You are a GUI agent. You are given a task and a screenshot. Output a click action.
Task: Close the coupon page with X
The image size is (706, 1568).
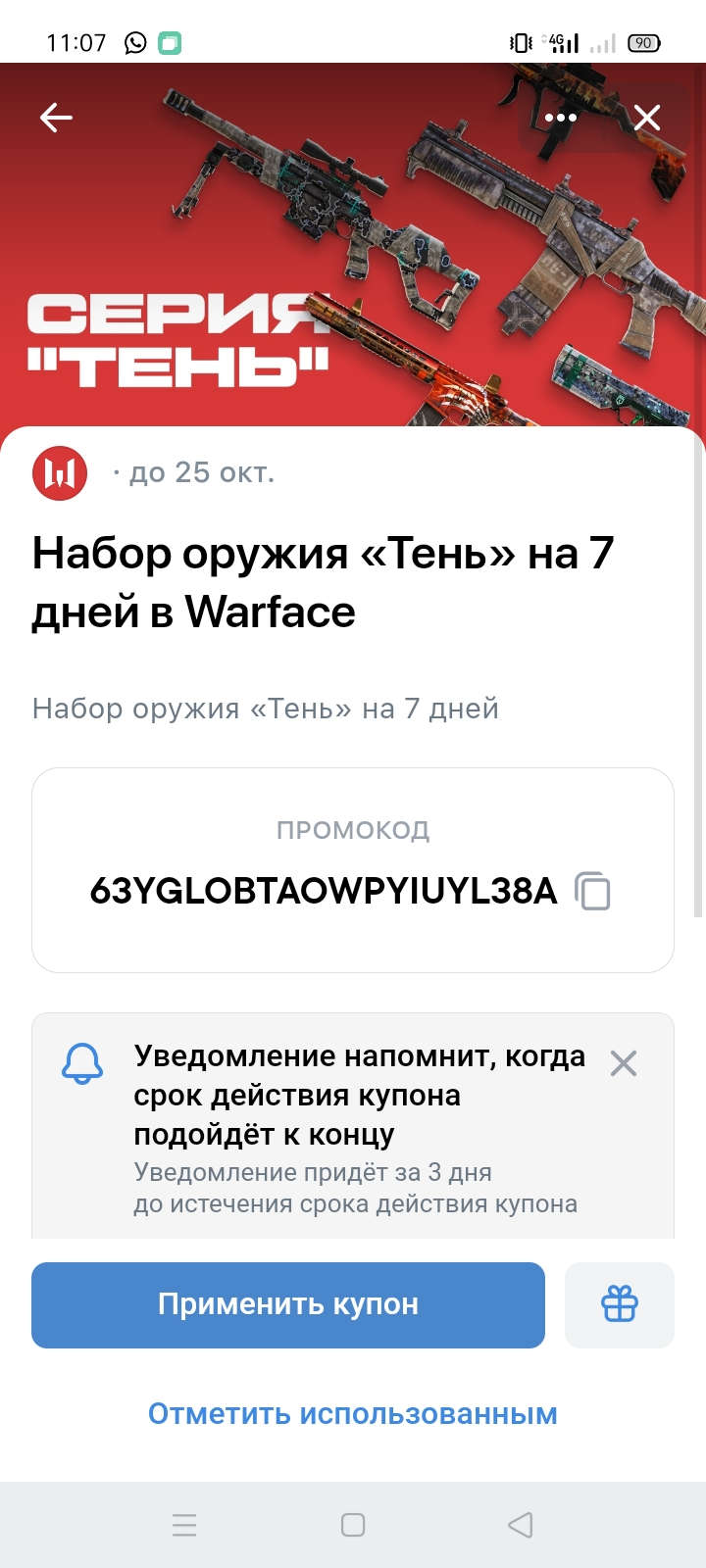tap(647, 118)
